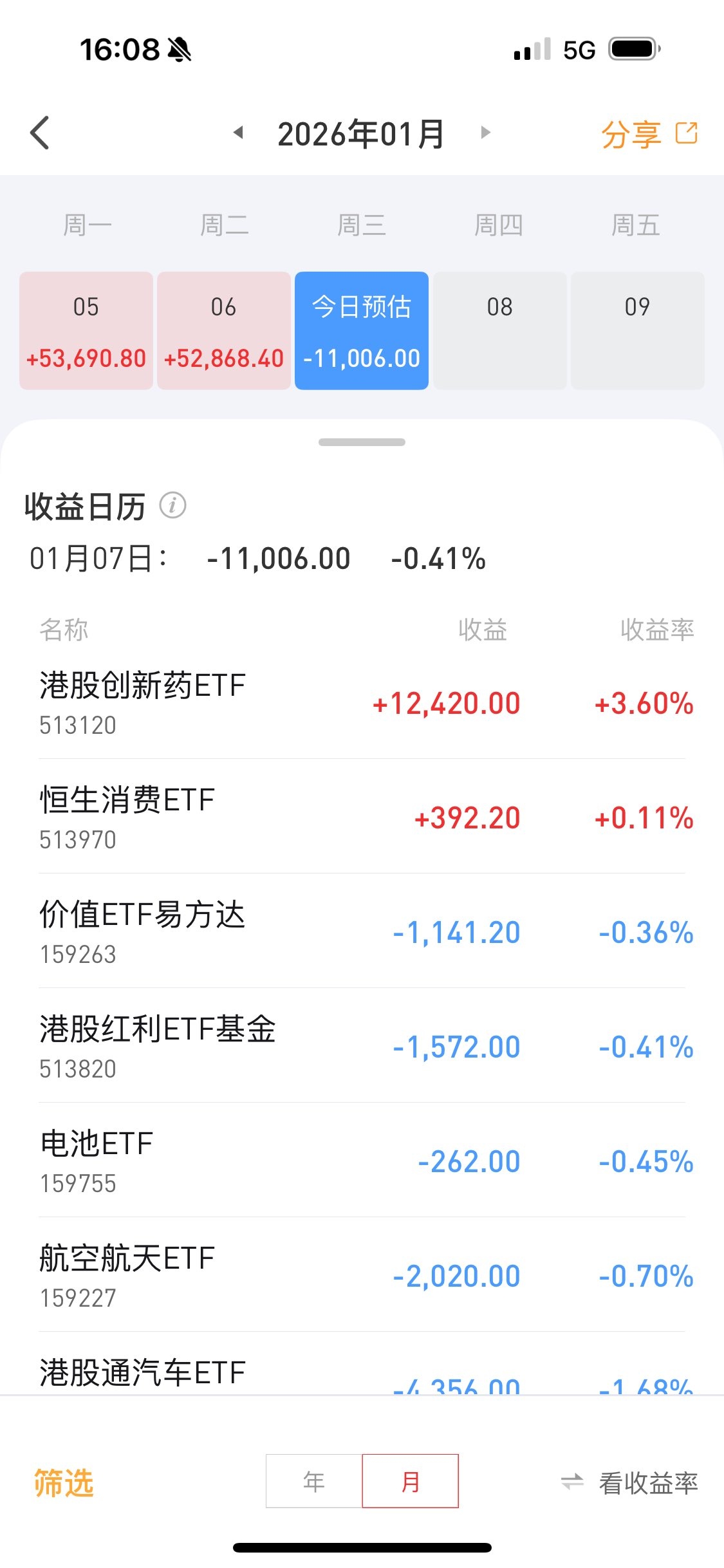Share the January 2026 earnings calendar

[648, 134]
